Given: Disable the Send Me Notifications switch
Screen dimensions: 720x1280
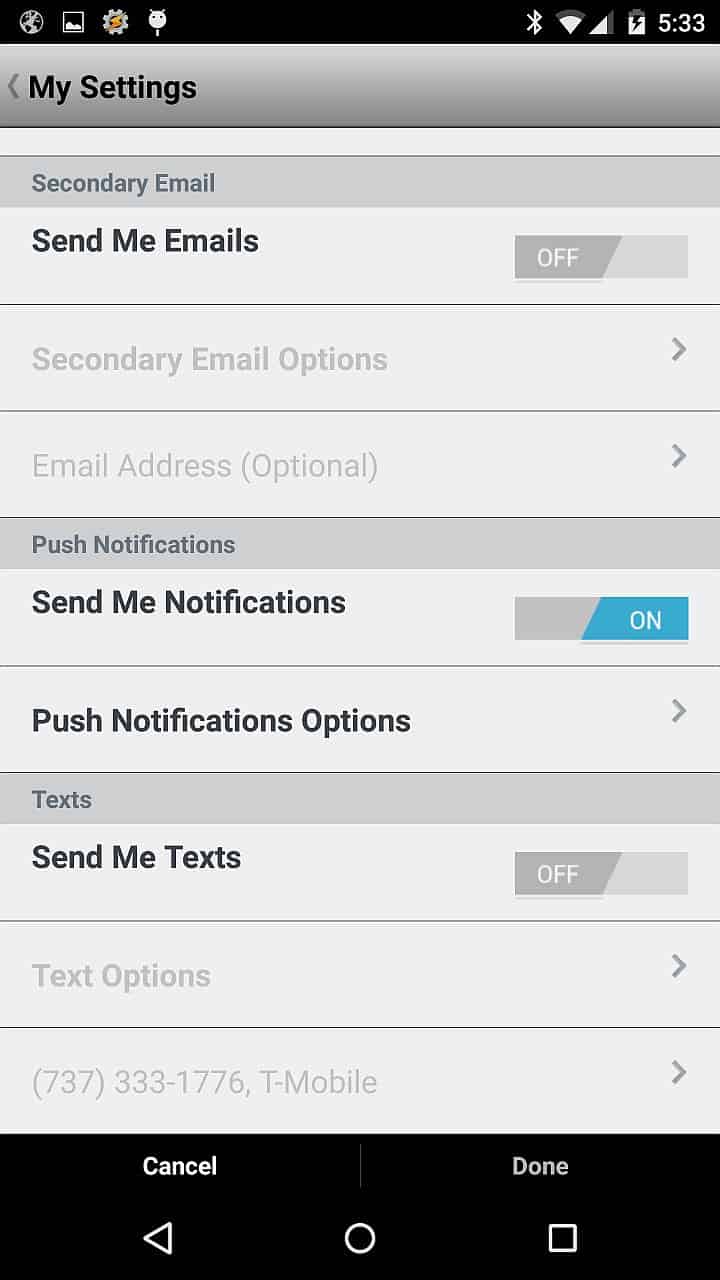Looking at the screenshot, I should (601, 619).
